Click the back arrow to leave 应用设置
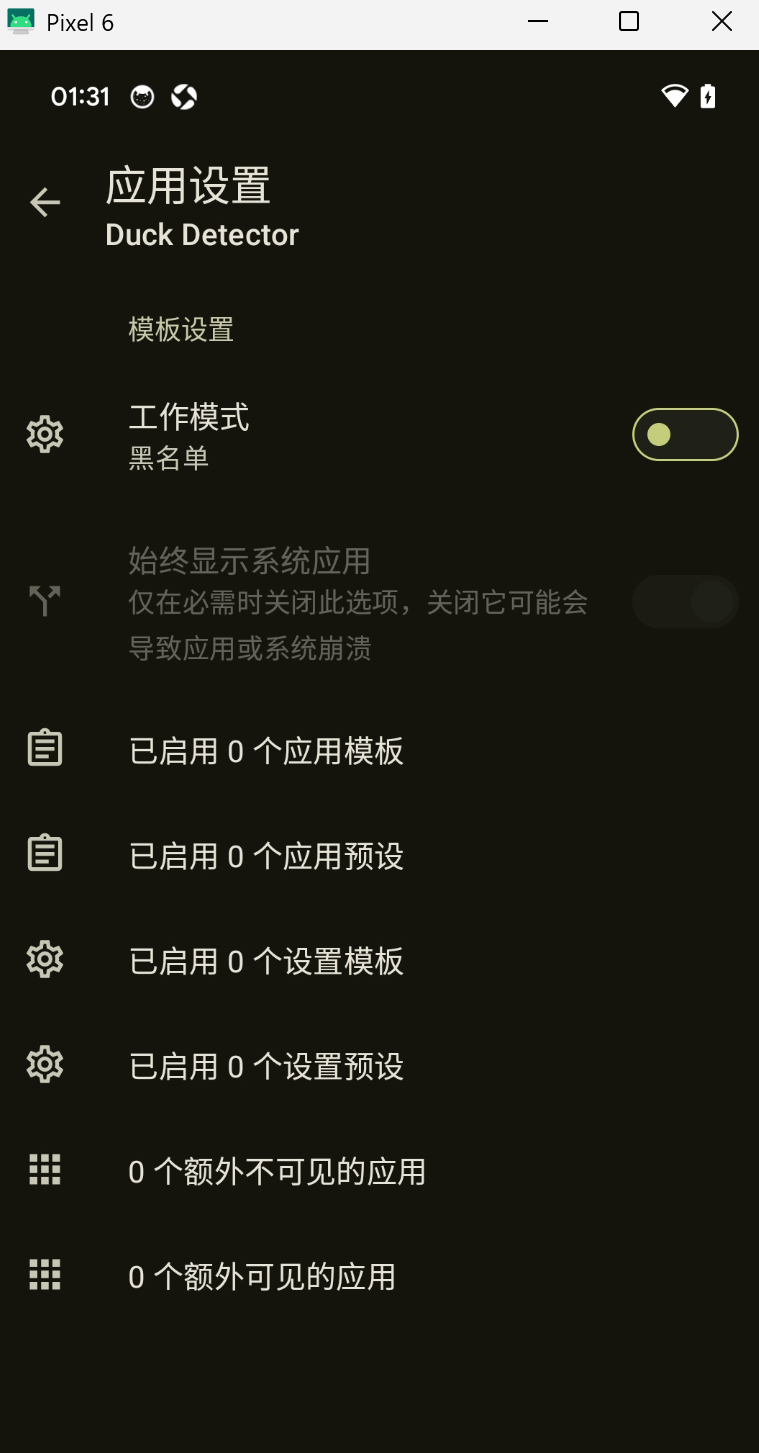This screenshot has width=759, height=1453. point(44,202)
